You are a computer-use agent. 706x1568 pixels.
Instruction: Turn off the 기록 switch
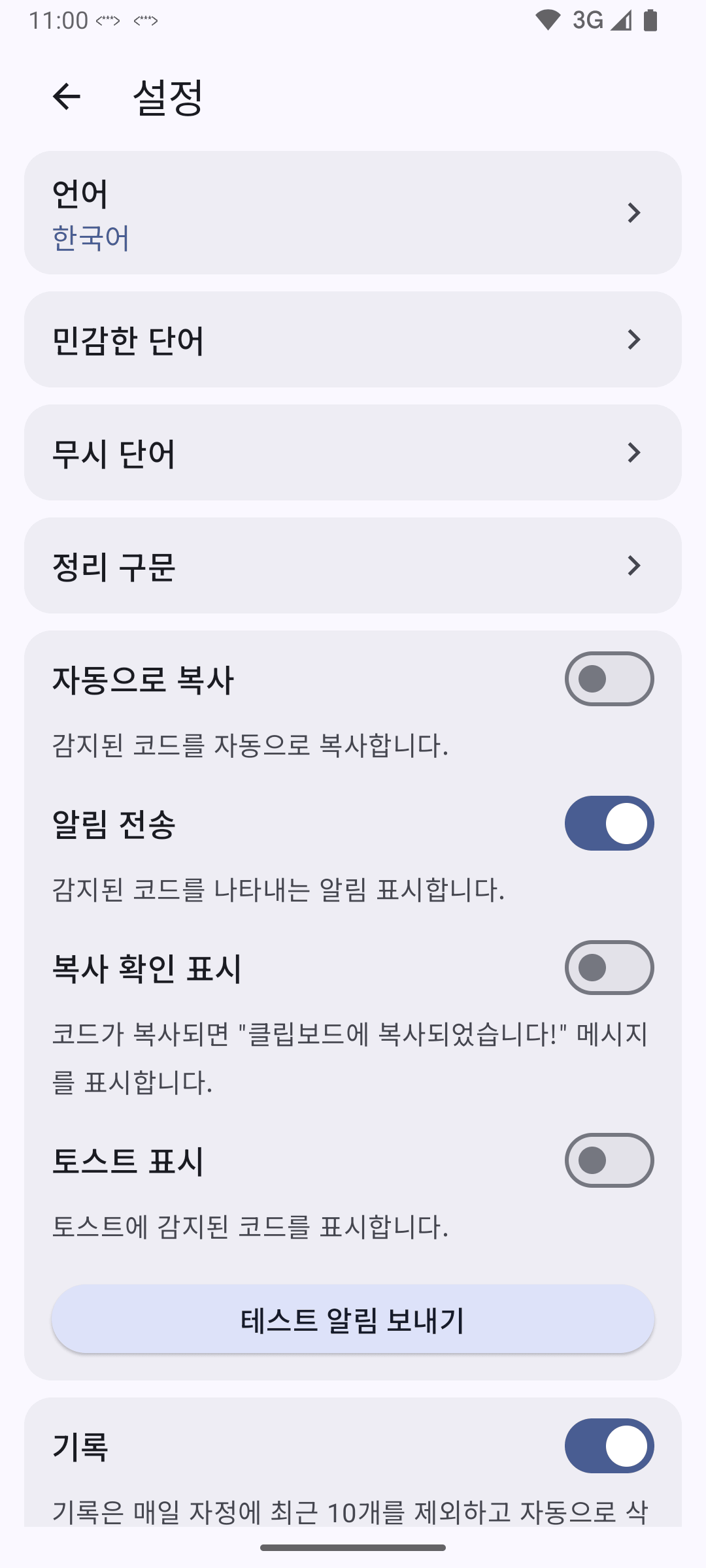pyautogui.click(x=609, y=1446)
